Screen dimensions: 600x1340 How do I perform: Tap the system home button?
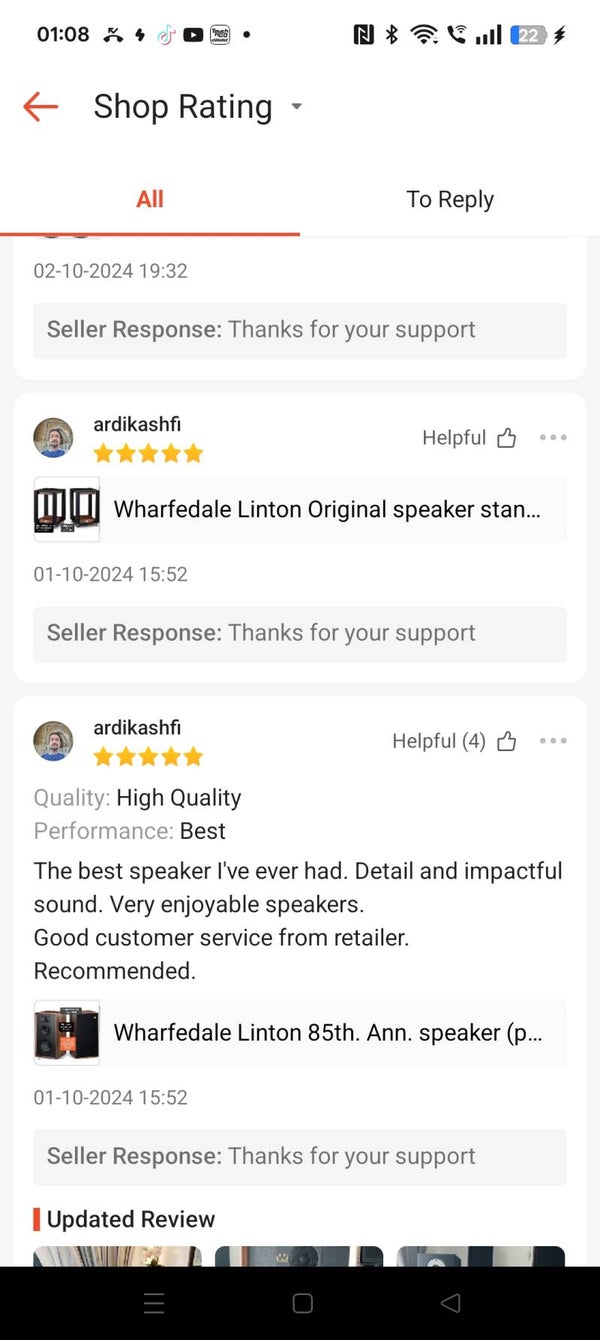[302, 1303]
